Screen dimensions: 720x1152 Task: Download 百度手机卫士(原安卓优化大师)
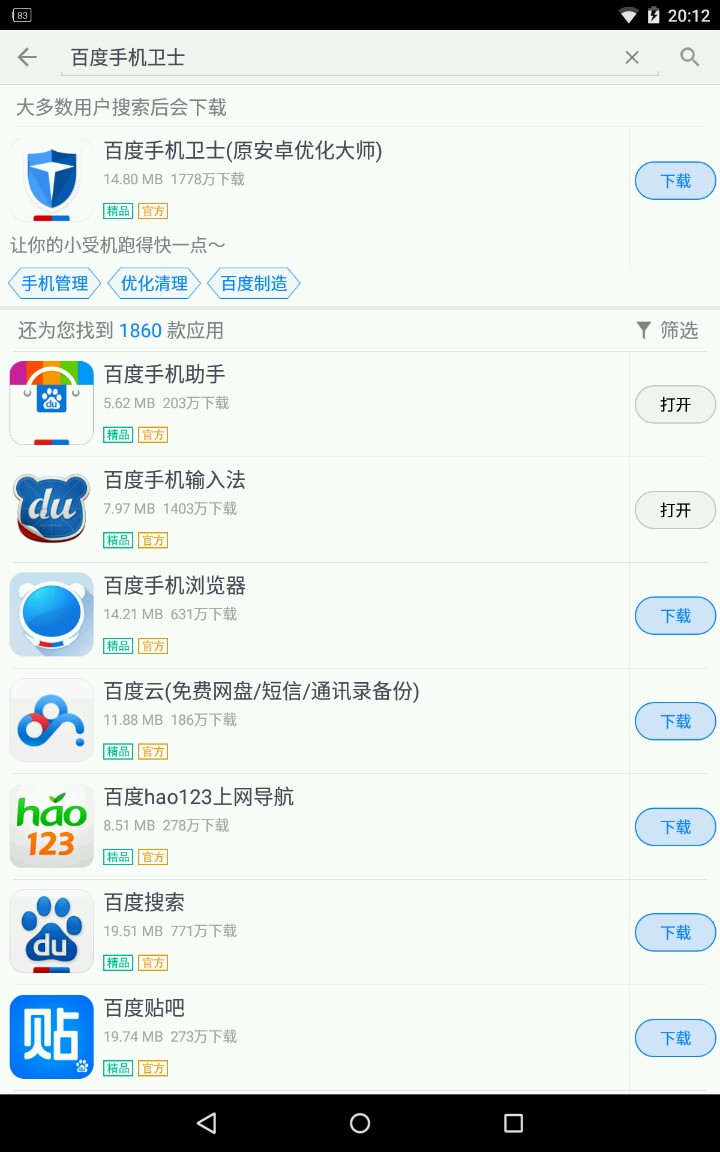pyautogui.click(x=675, y=181)
